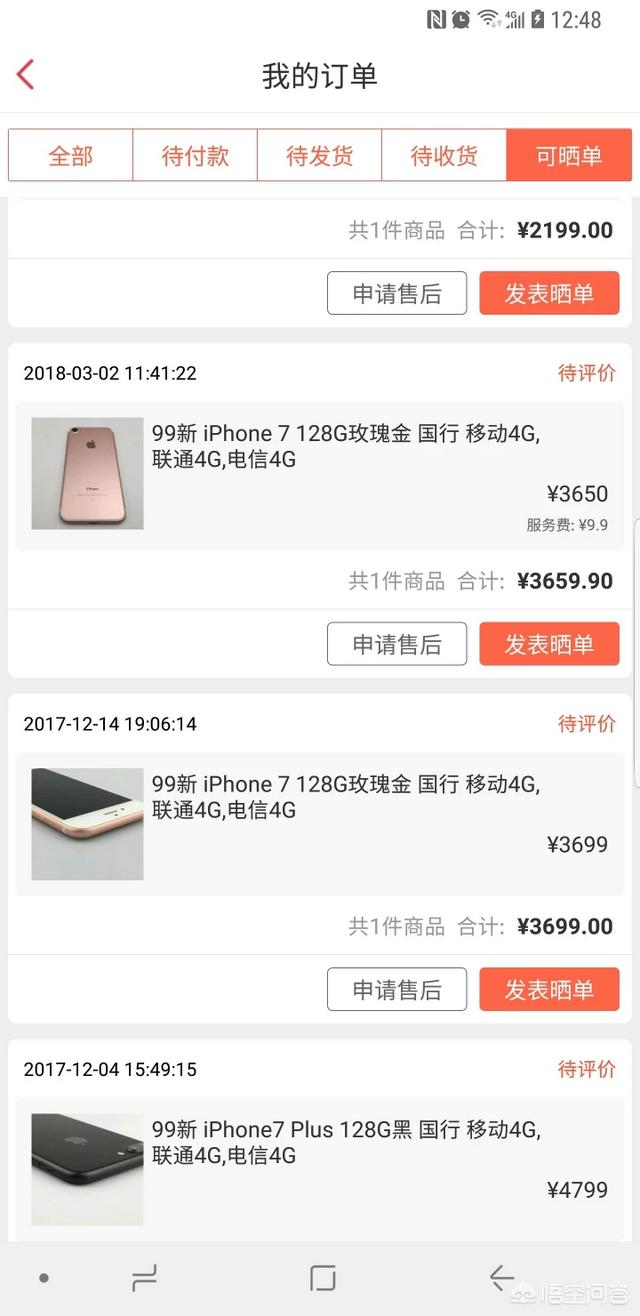
Task: Publish 发表晒单 for the ¥3699.00 order
Action: point(549,989)
